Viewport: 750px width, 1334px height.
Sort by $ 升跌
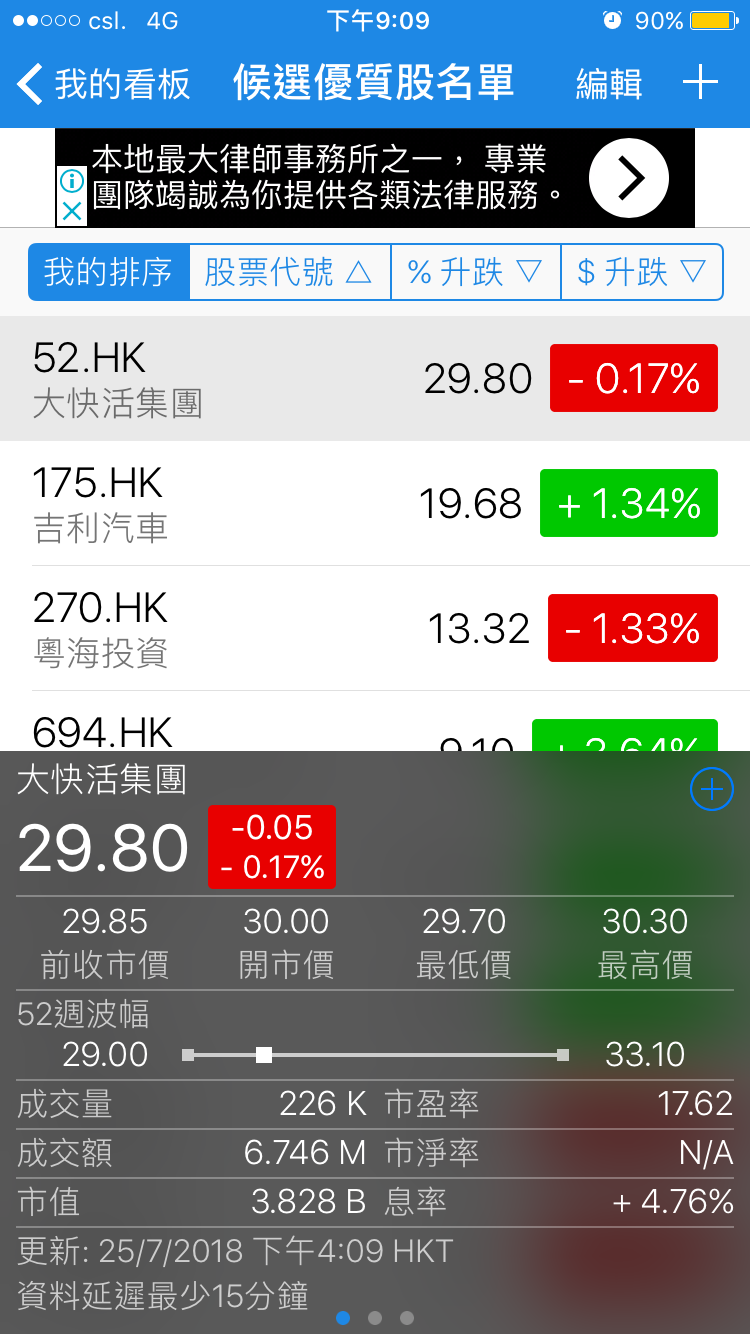point(641,272)
